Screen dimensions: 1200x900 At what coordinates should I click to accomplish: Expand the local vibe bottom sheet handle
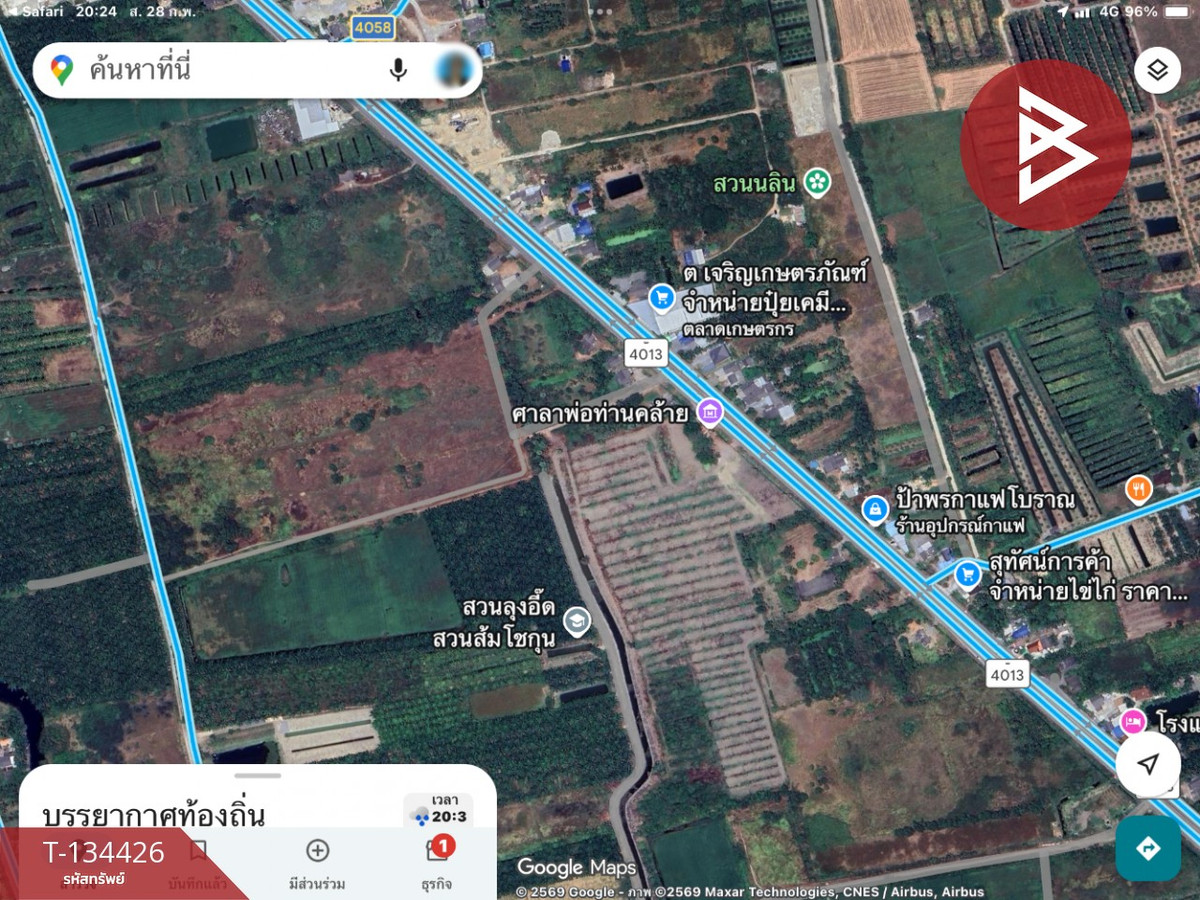click(258, 775)
